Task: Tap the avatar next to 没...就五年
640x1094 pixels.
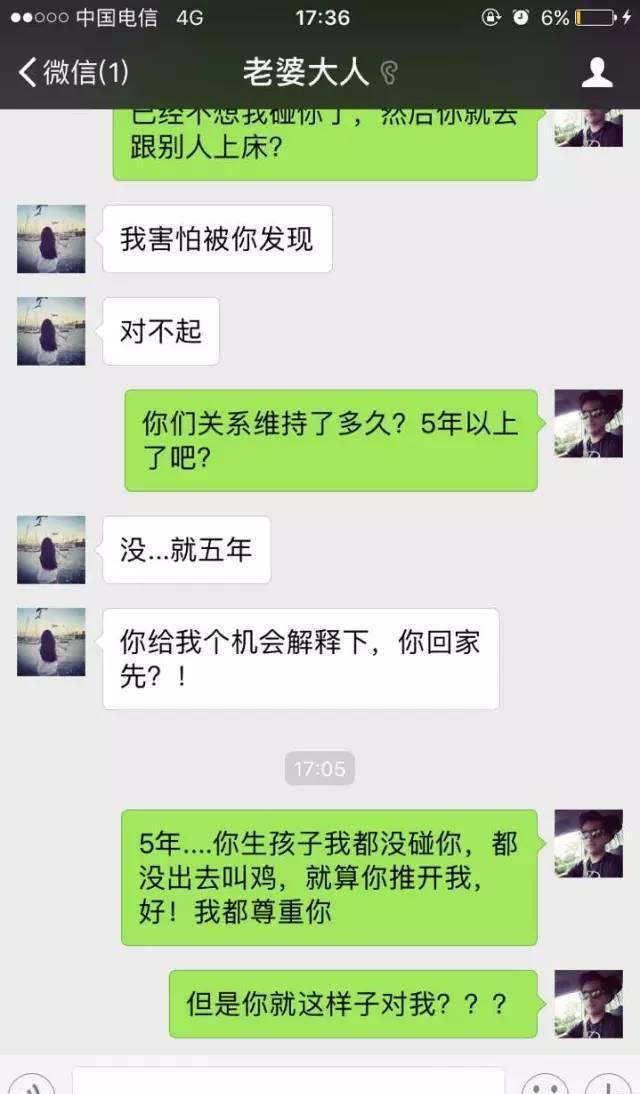Action: pyautogui.click(x=51, y=550)
